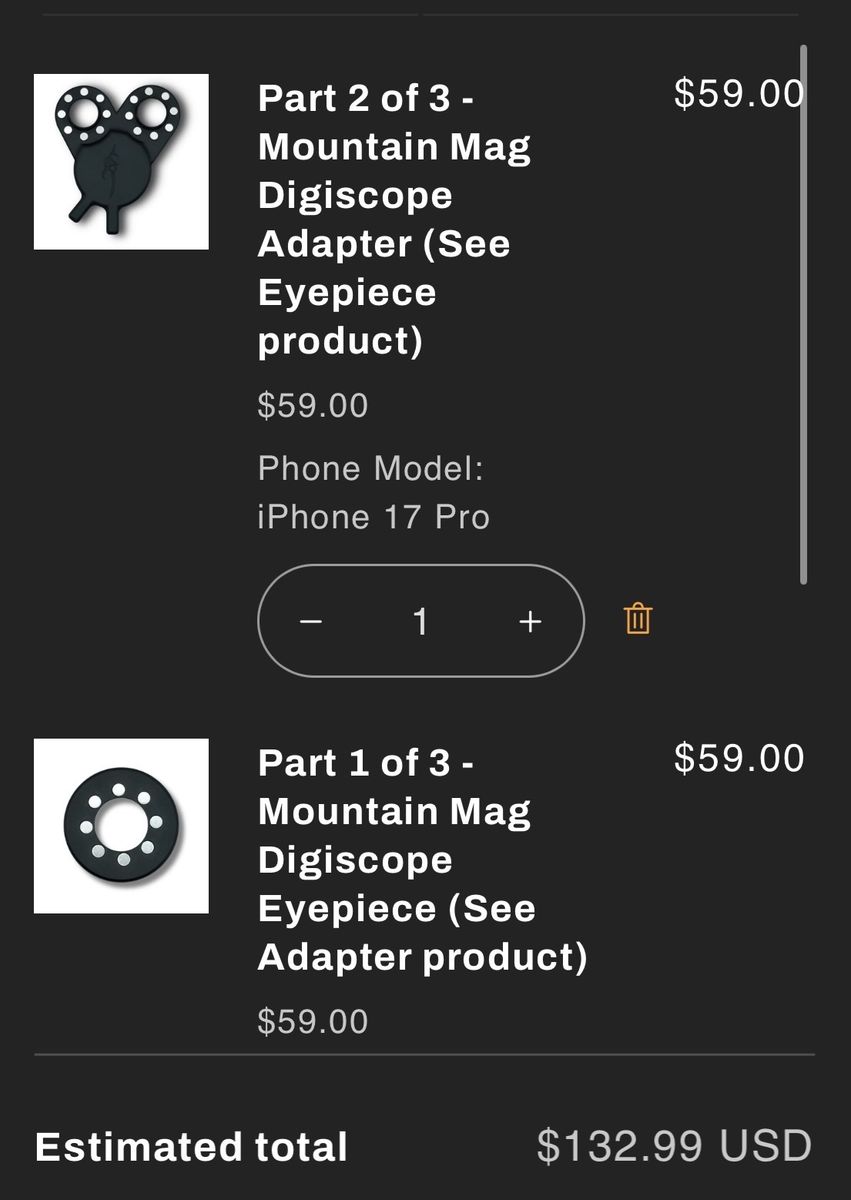Click the quantity pill control for the adapter
The height and width of the screenshot is (1200, 851).
tap(421, 620)
